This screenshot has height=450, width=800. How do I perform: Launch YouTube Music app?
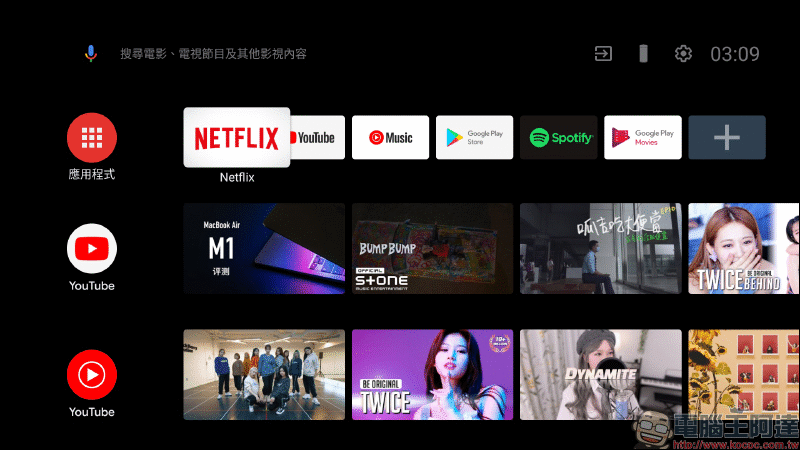point(390,138)
